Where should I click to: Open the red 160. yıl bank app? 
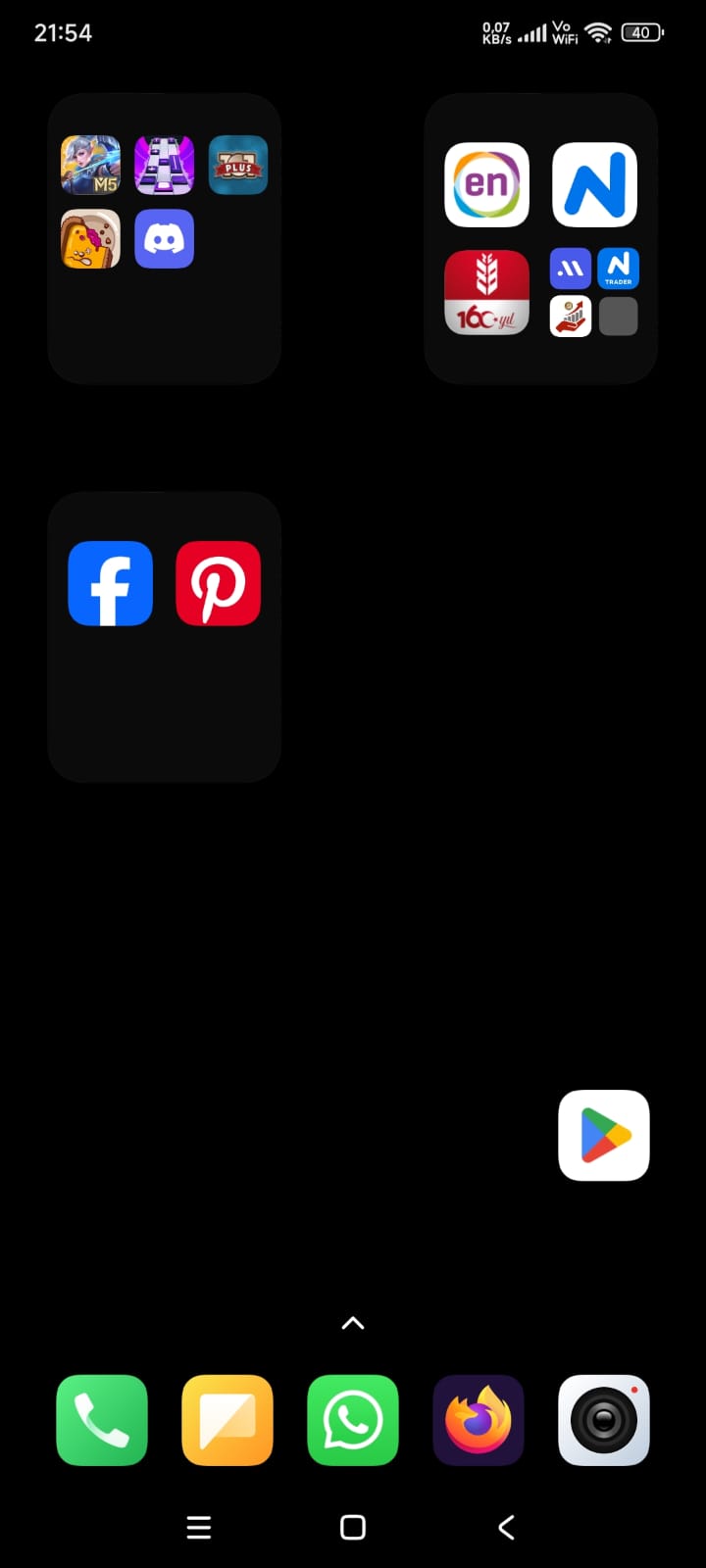(486, 292)
